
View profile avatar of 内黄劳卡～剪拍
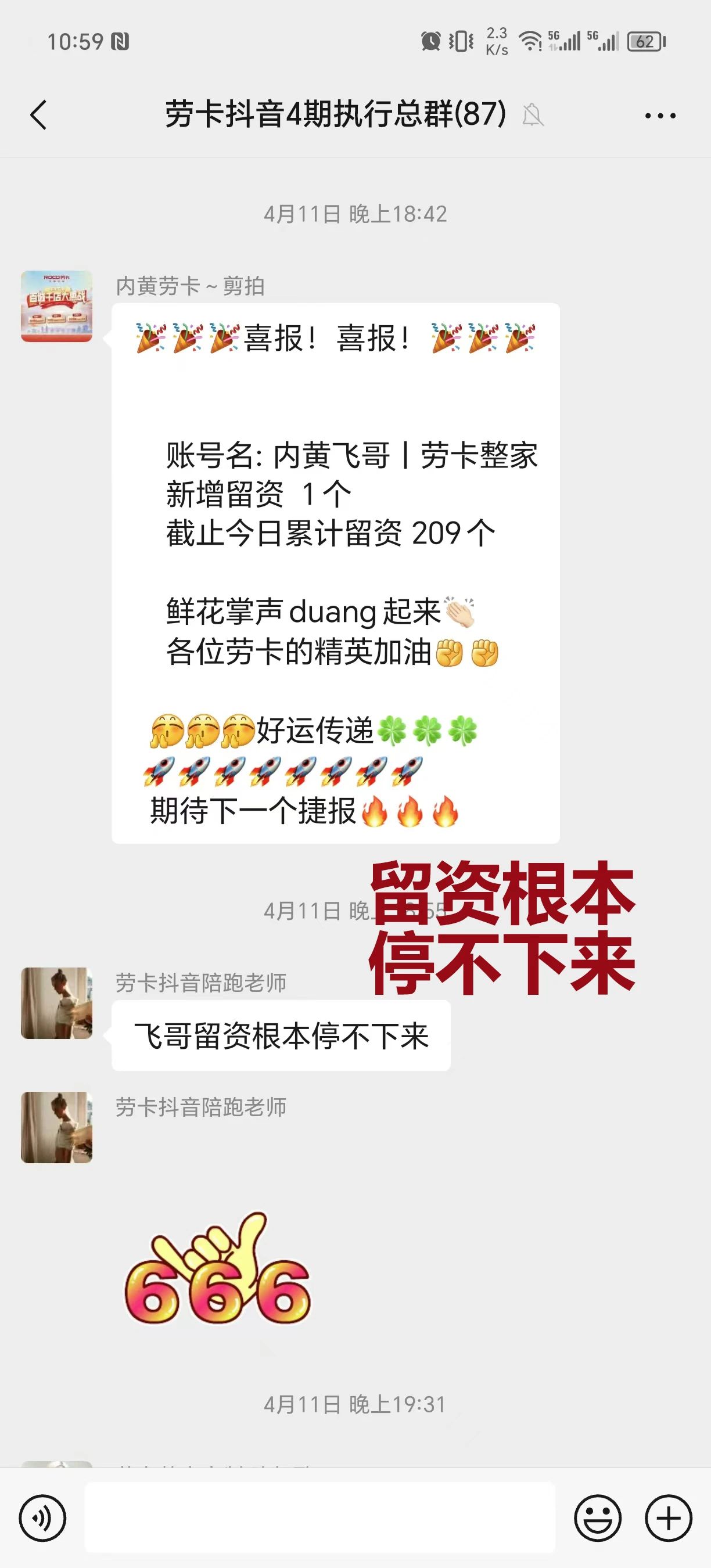point(56,306)
